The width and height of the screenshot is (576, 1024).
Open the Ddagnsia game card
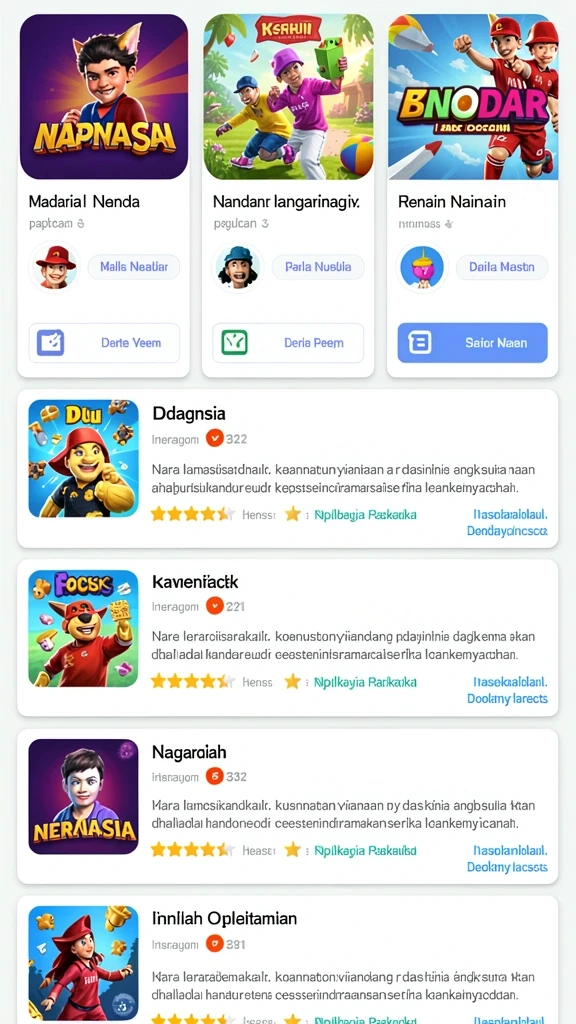[x=287, y=468]
